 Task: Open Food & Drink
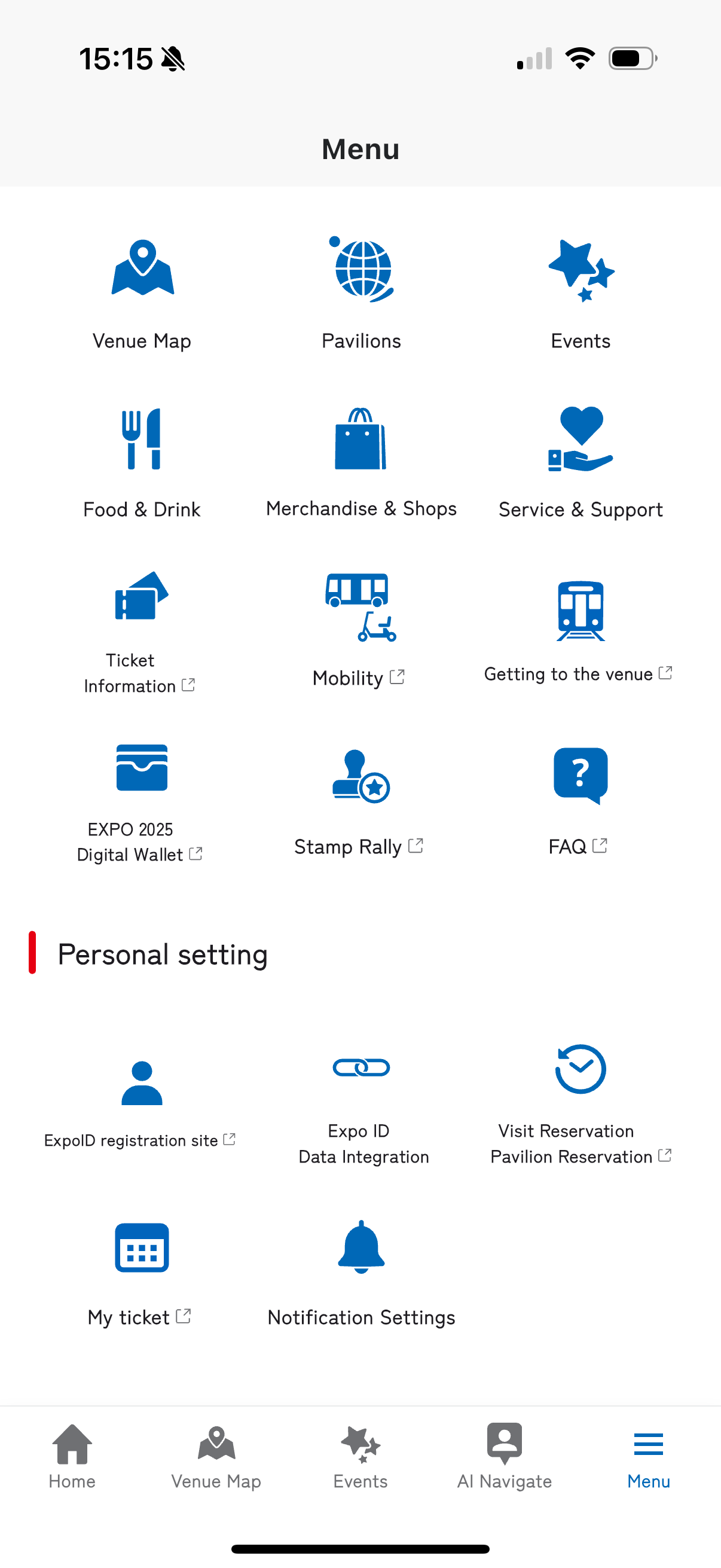[x=142, y=463]
